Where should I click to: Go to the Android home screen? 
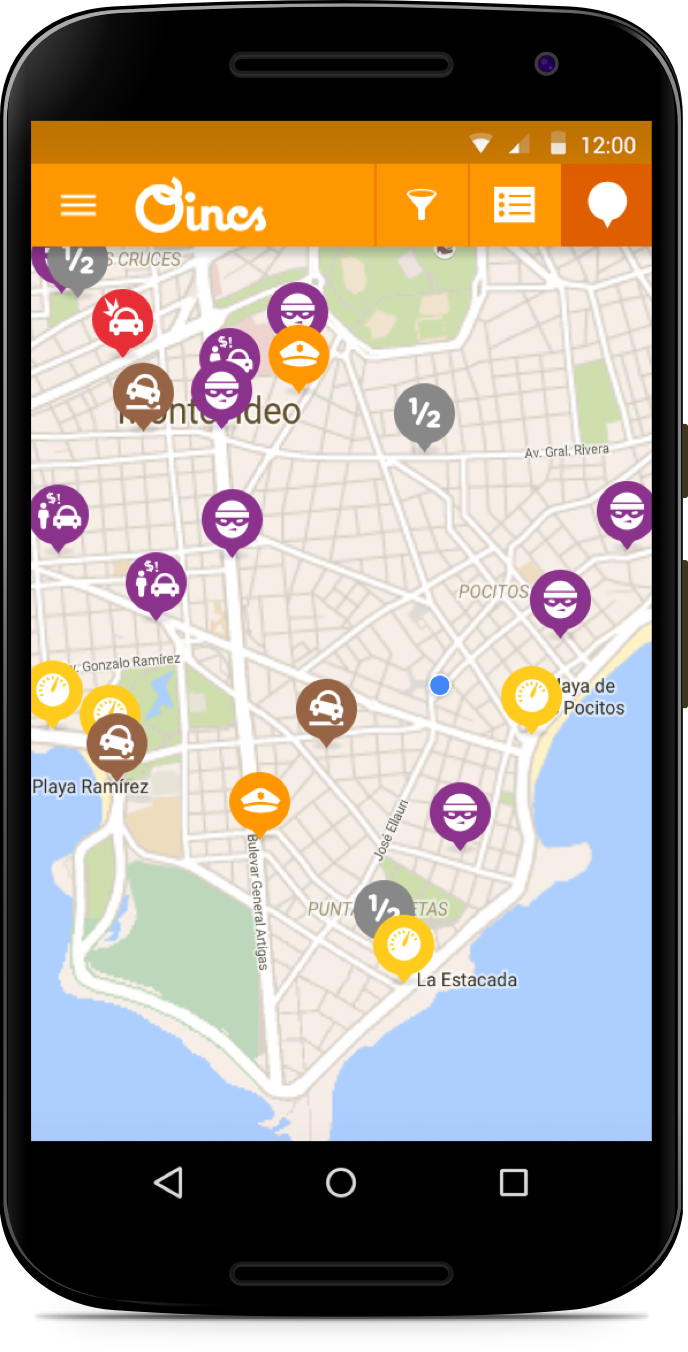click(341, 1182)
